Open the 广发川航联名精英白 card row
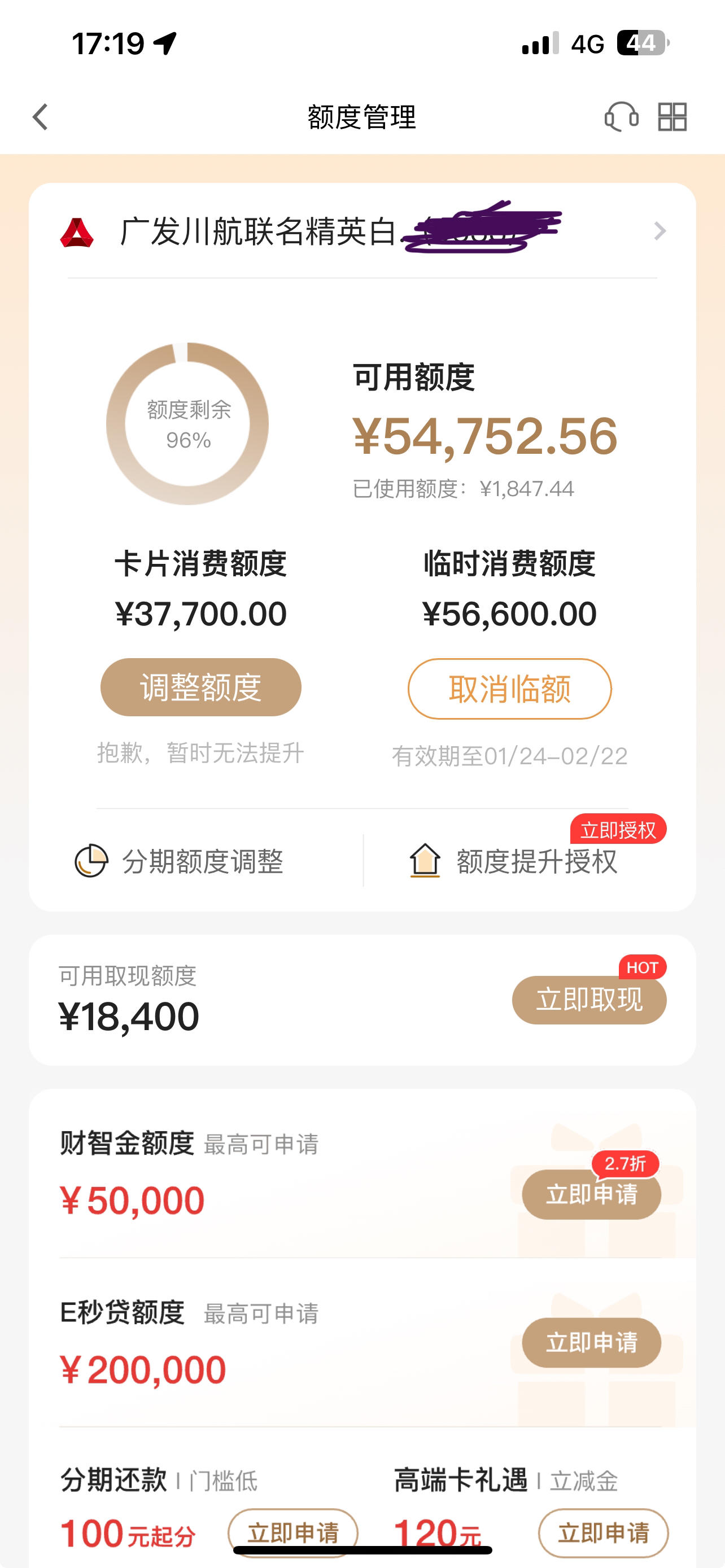Image resolution: width=725 pixels, height=1568 pixels. pos(362,231)
